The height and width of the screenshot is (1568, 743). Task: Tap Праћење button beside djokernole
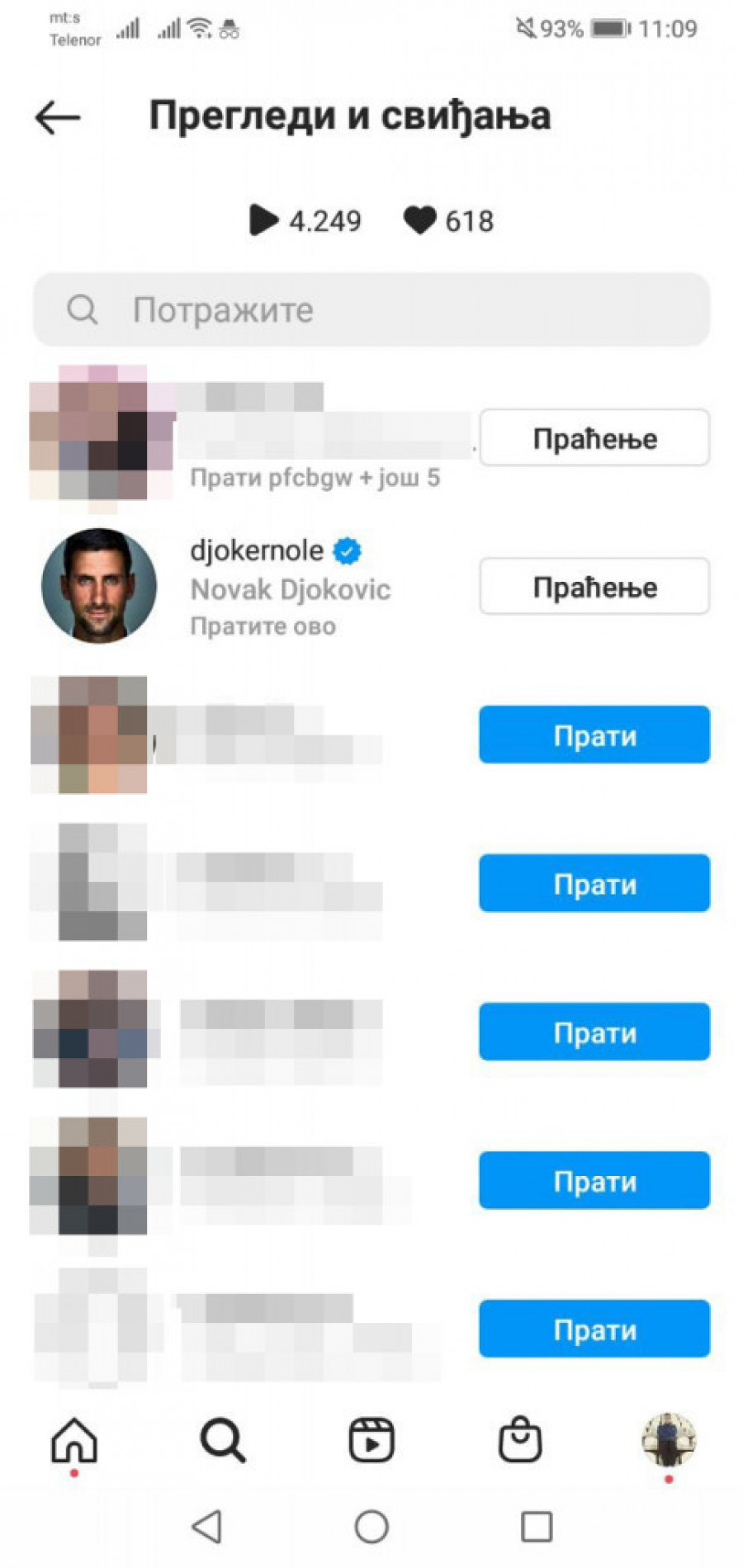click(x=594, y=587)
